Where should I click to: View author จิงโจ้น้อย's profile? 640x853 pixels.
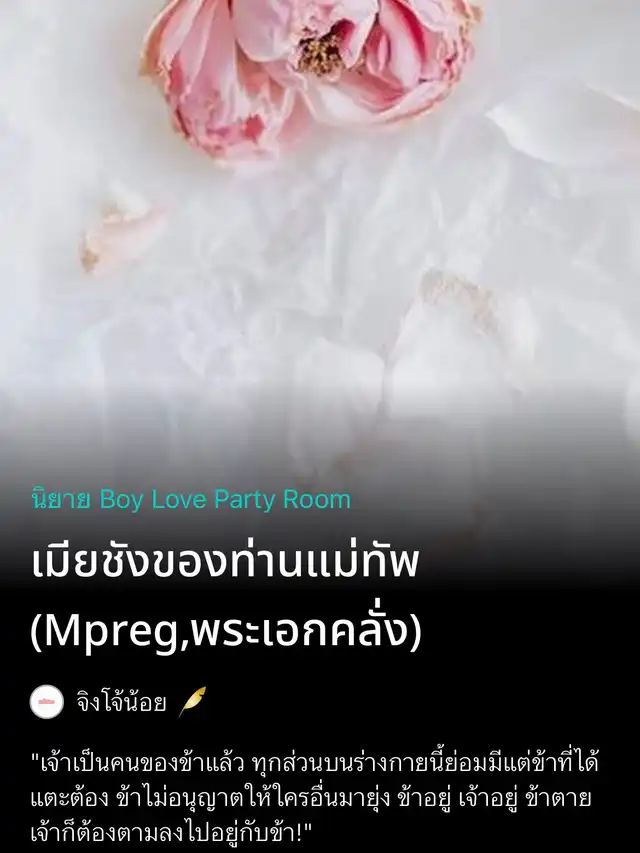point(120,702)
